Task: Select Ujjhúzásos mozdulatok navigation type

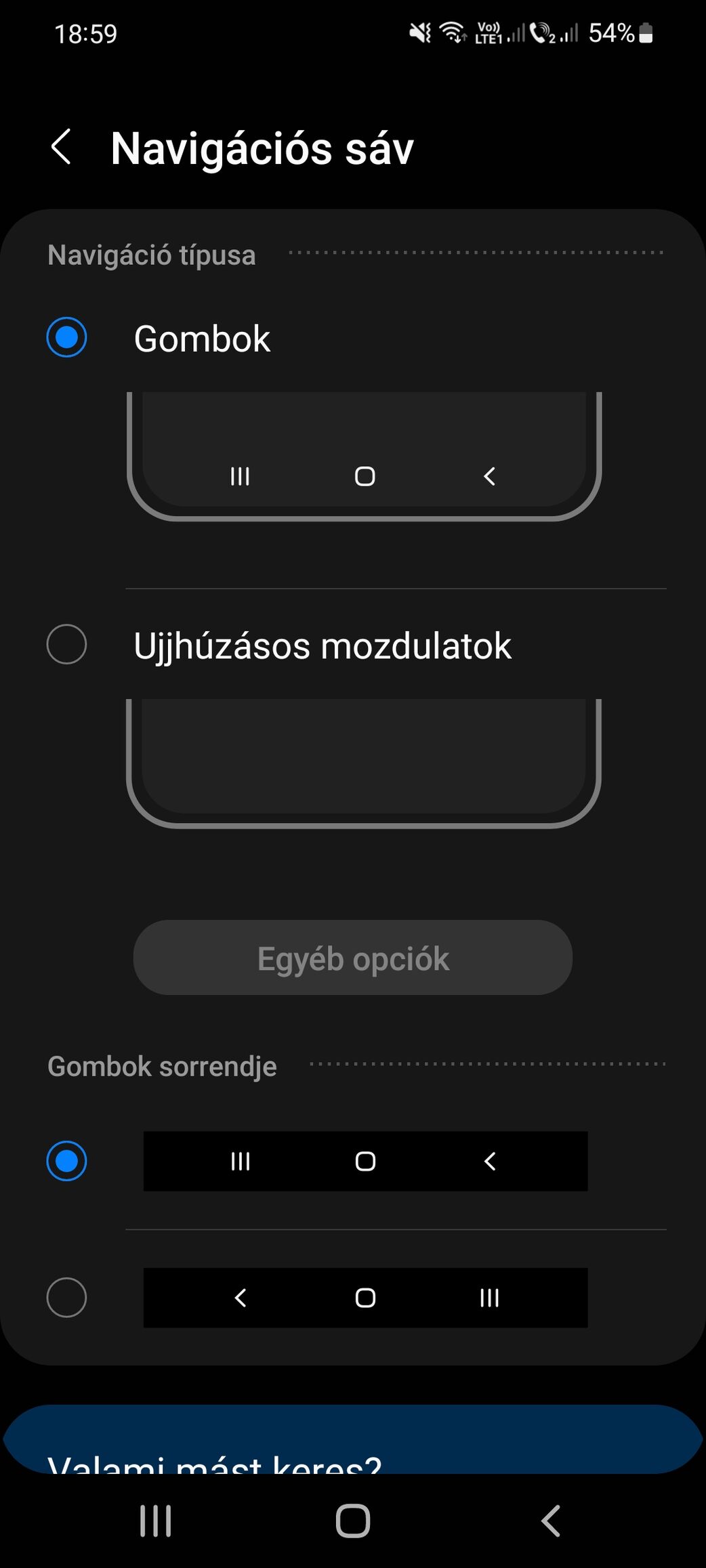Action: [x=66, y=644]
